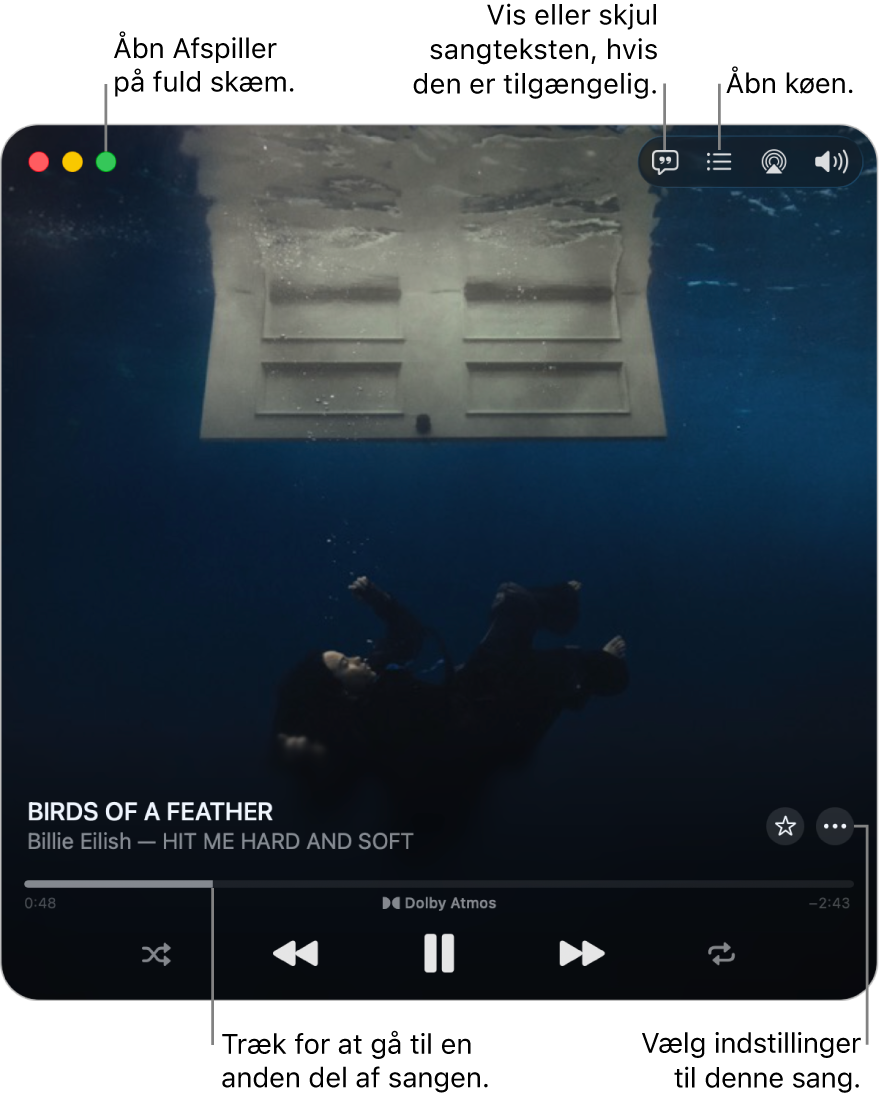Click the green full-screen button

106,162
